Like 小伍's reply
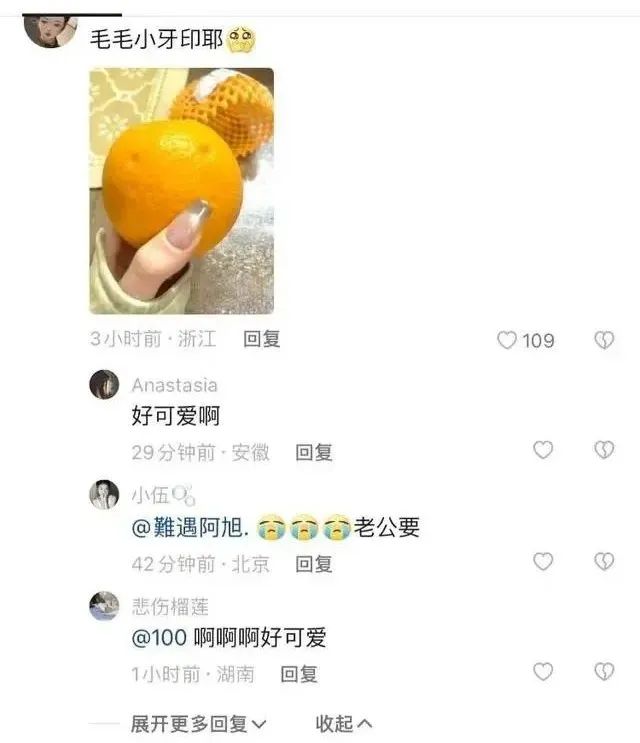Screen dimensions: 640x743 click(543, 562)
